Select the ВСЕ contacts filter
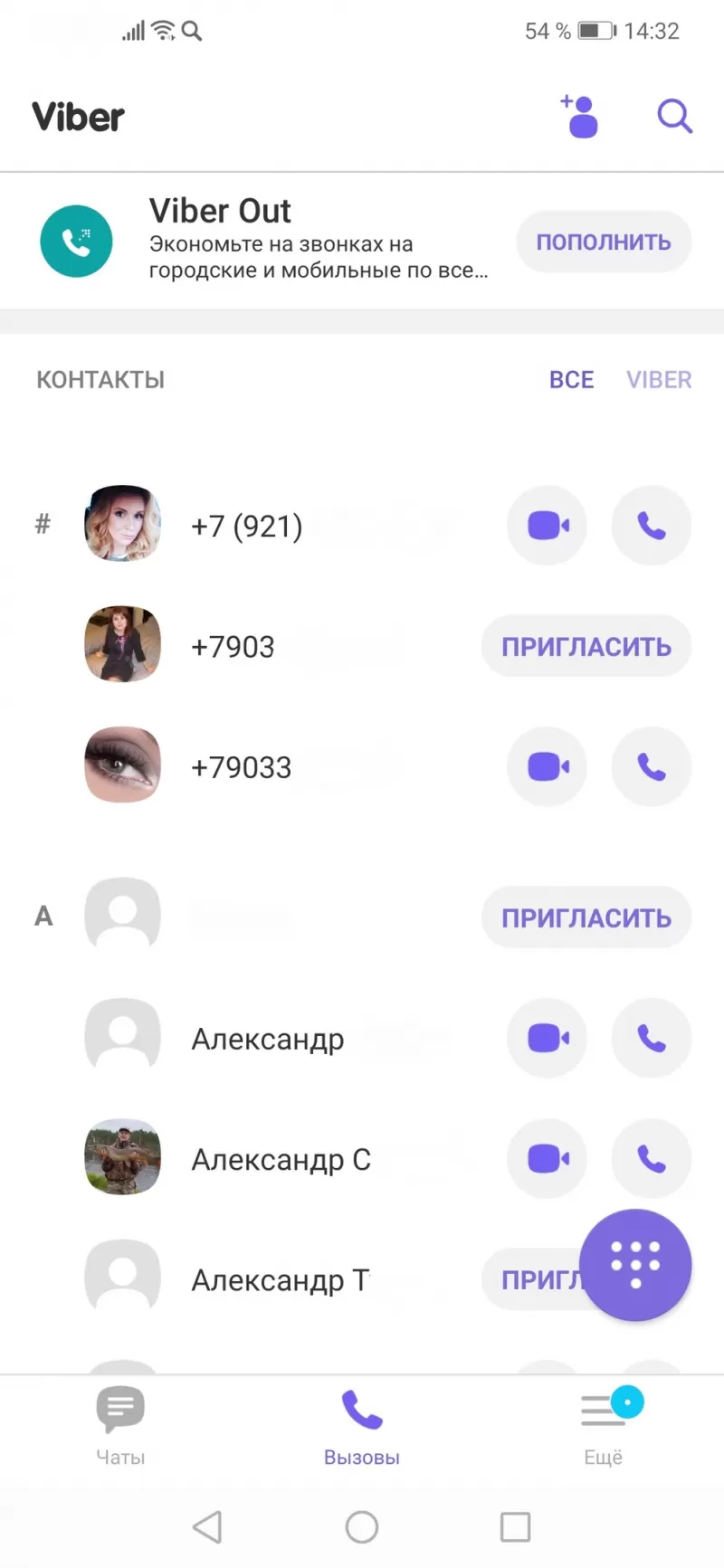The height and width of the screenshot is (1568, 724). (571, 379)
